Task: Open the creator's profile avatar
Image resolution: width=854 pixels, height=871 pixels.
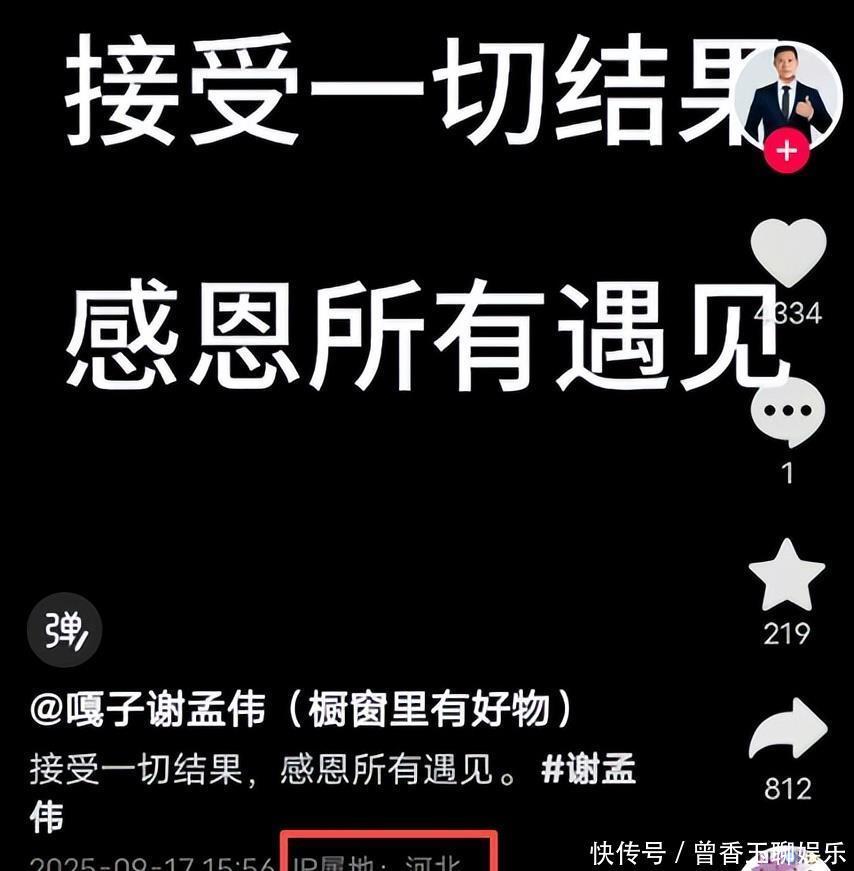Action: (x=788, y=92)
